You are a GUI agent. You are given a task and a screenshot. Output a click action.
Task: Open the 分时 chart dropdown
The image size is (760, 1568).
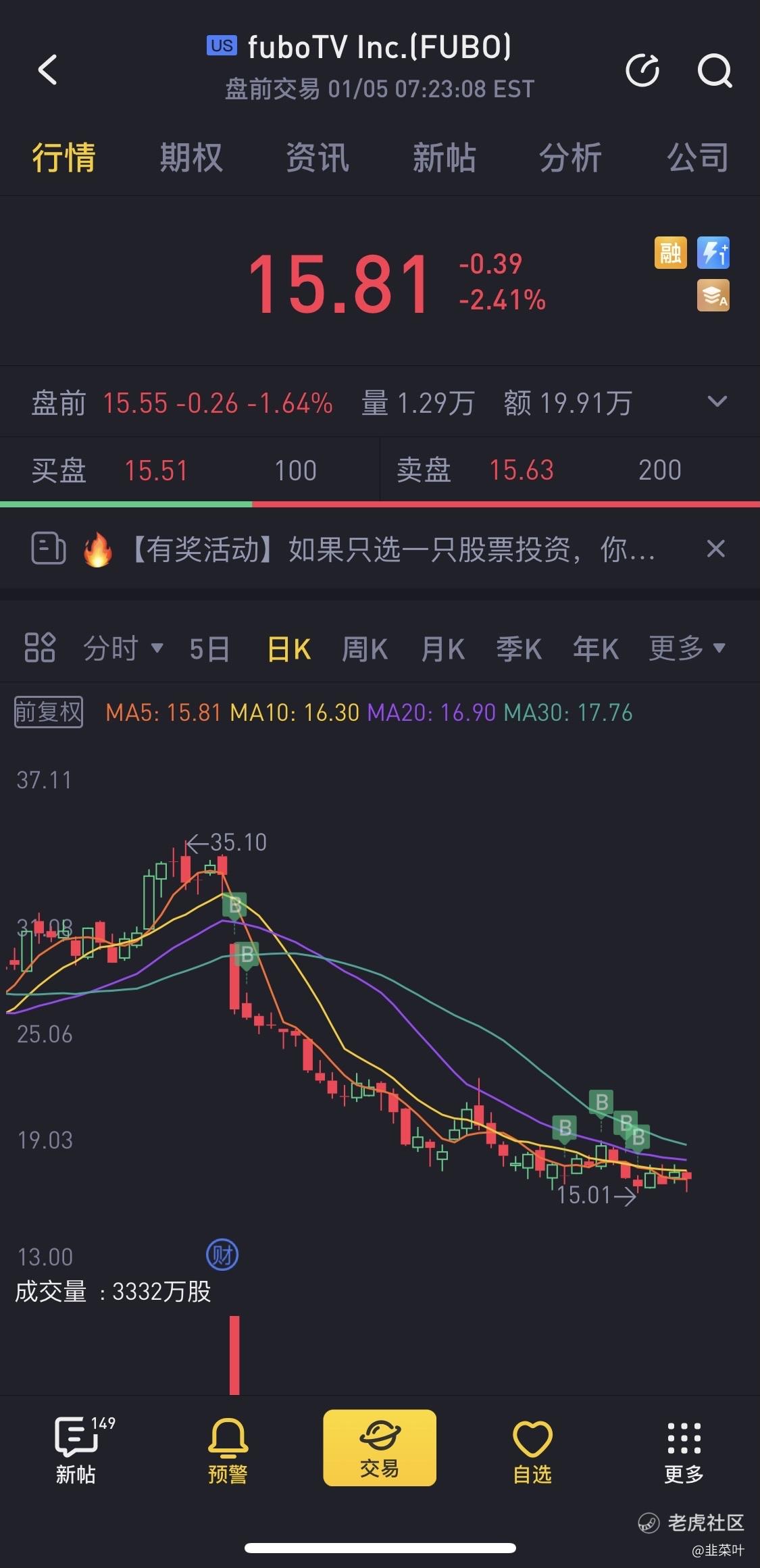[x=123, y=649]
